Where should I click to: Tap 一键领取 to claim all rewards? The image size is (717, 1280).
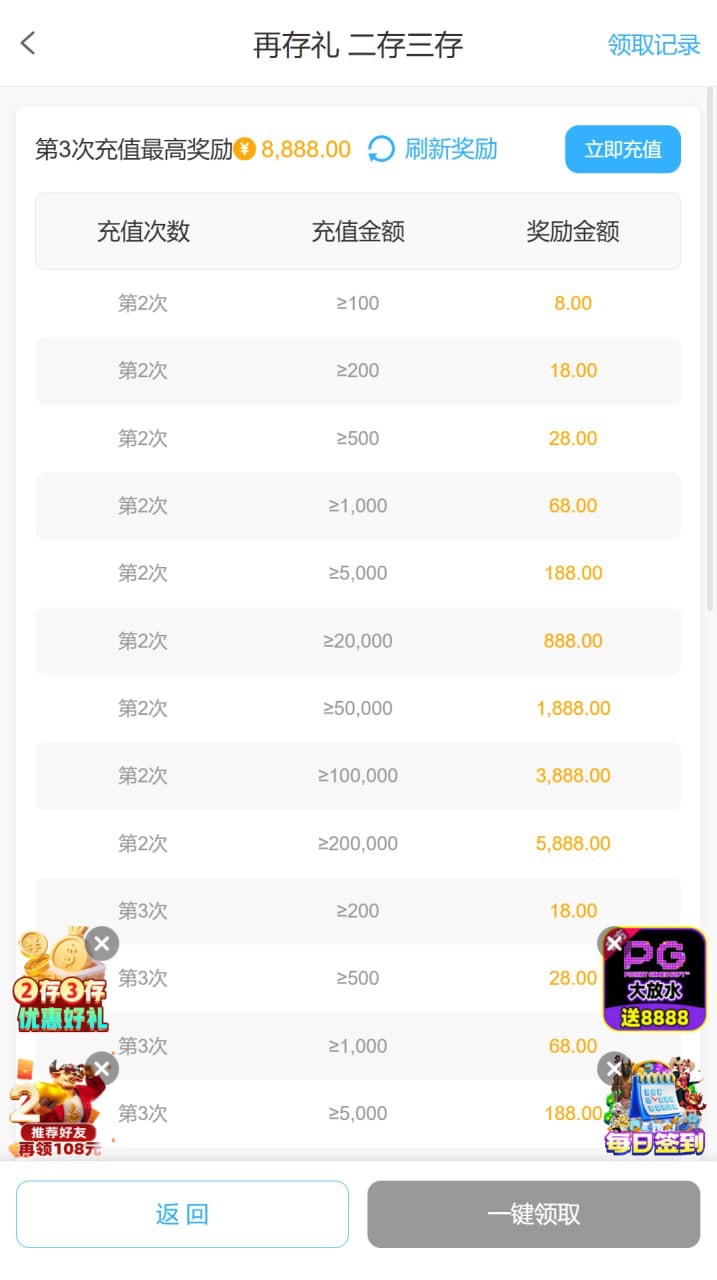point(533,1214)
